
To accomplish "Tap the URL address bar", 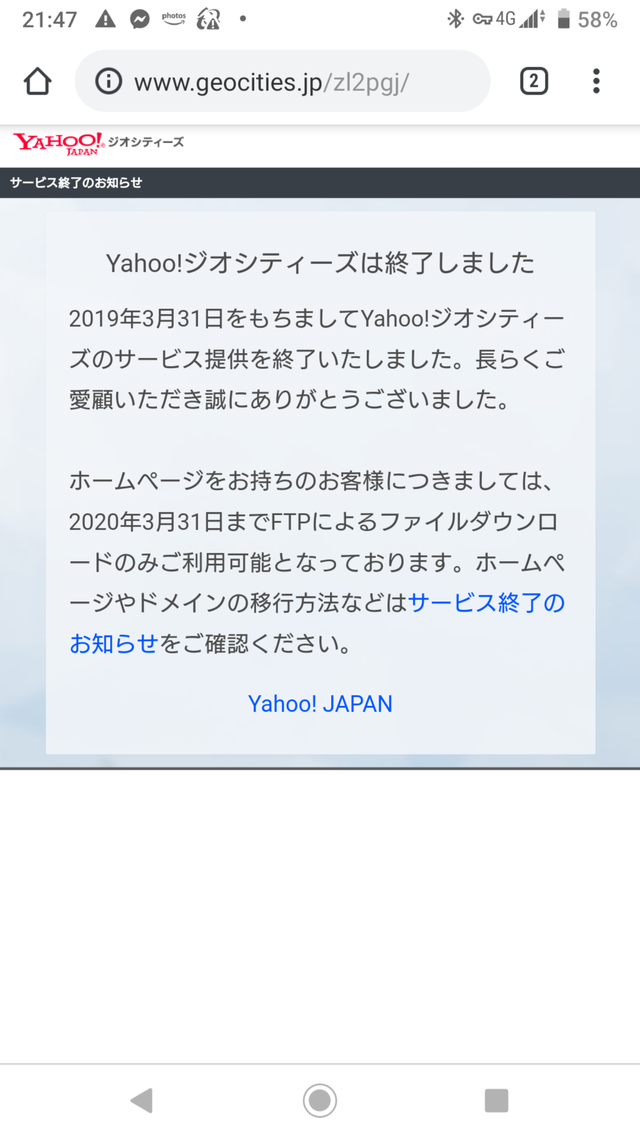I will tap(300, 81).
